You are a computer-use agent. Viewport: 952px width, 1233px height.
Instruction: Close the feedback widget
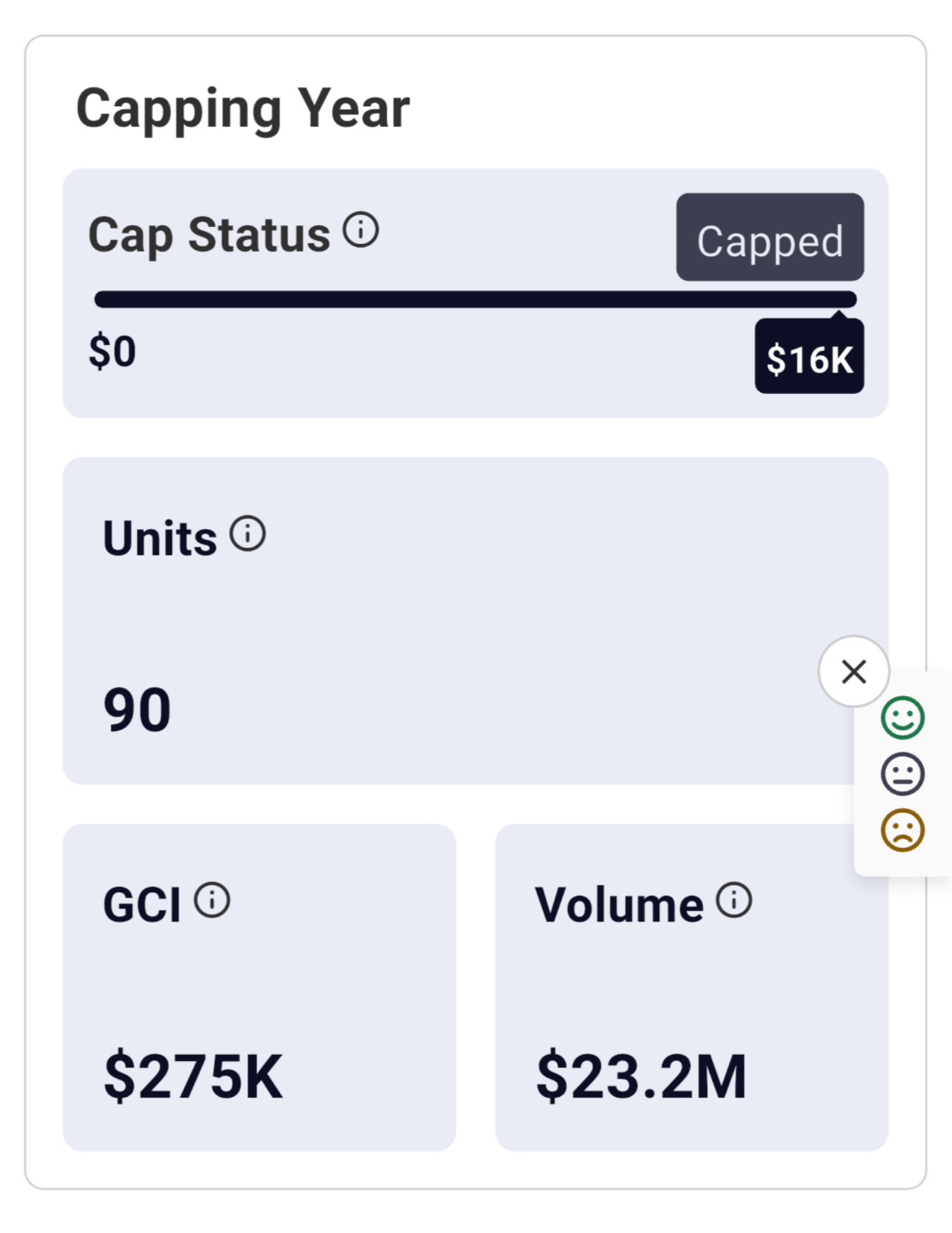pos(854,671)
